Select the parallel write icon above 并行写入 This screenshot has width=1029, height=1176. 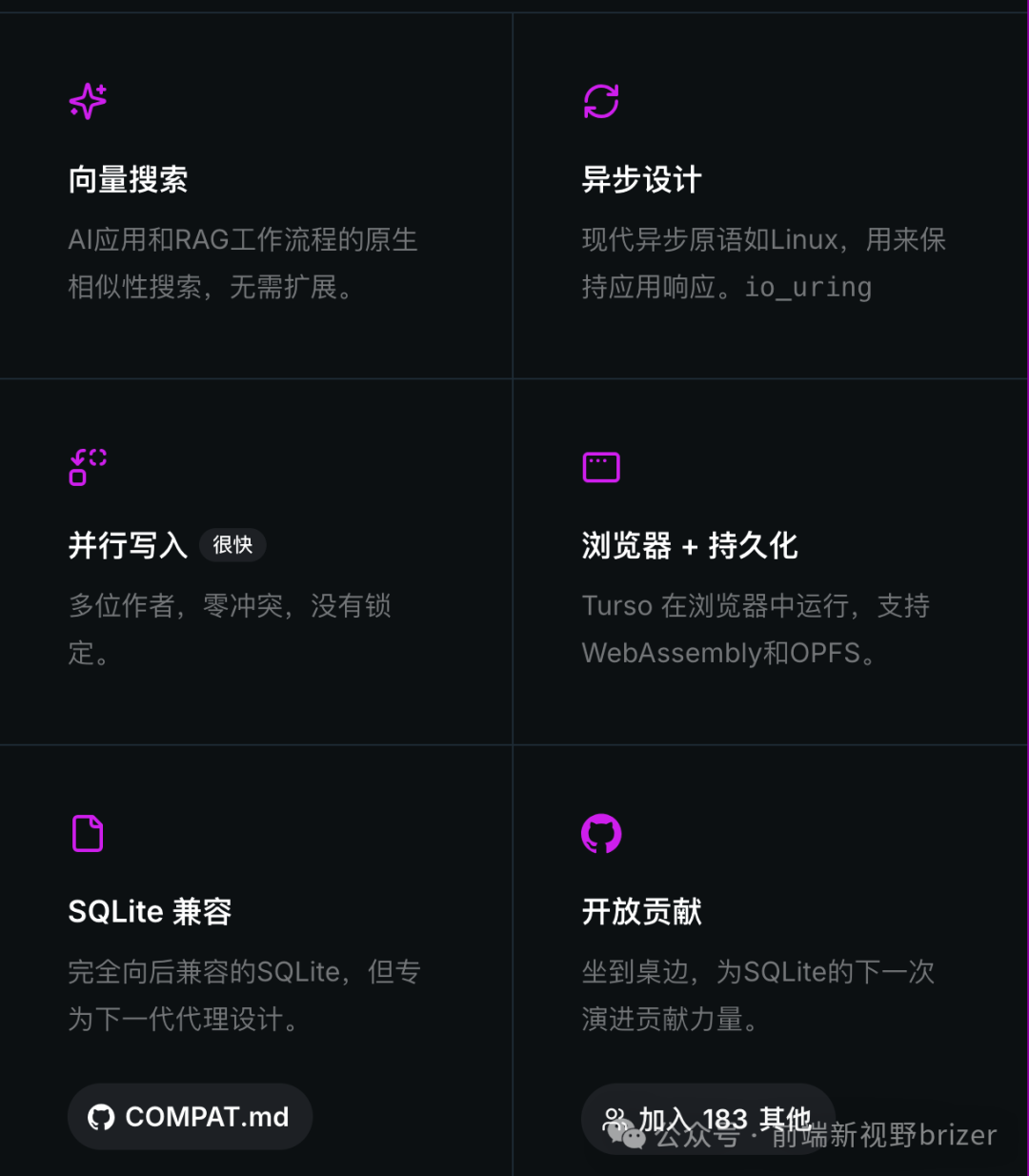(88, 467)
